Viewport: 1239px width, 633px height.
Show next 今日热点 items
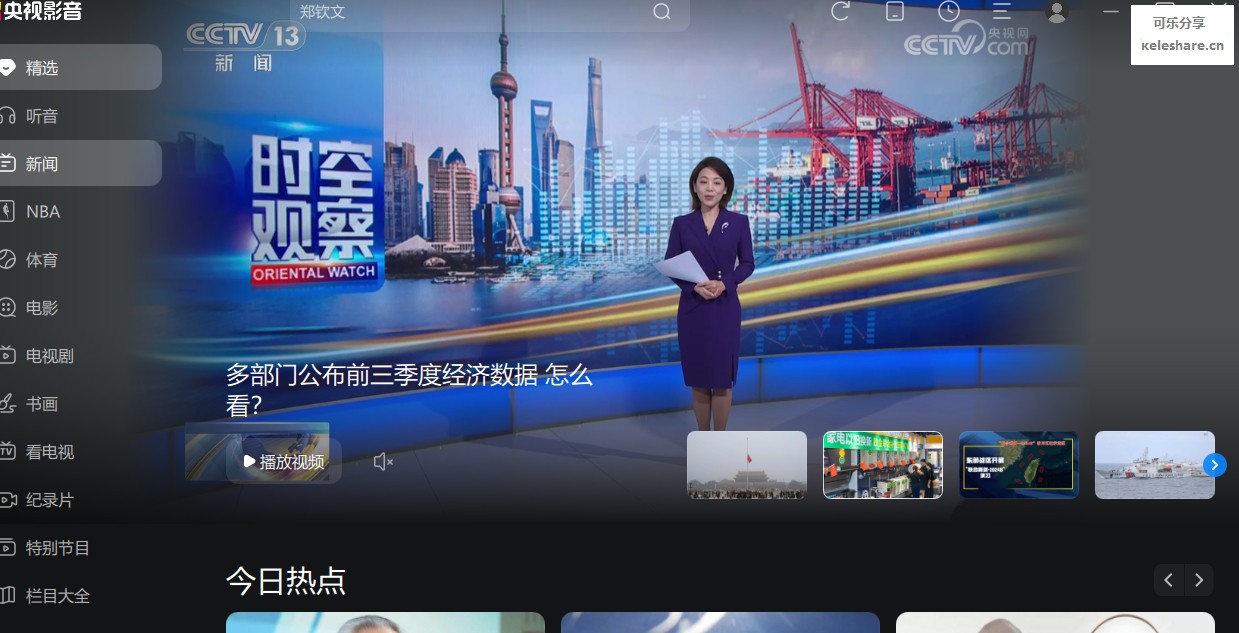[1199, 580]
